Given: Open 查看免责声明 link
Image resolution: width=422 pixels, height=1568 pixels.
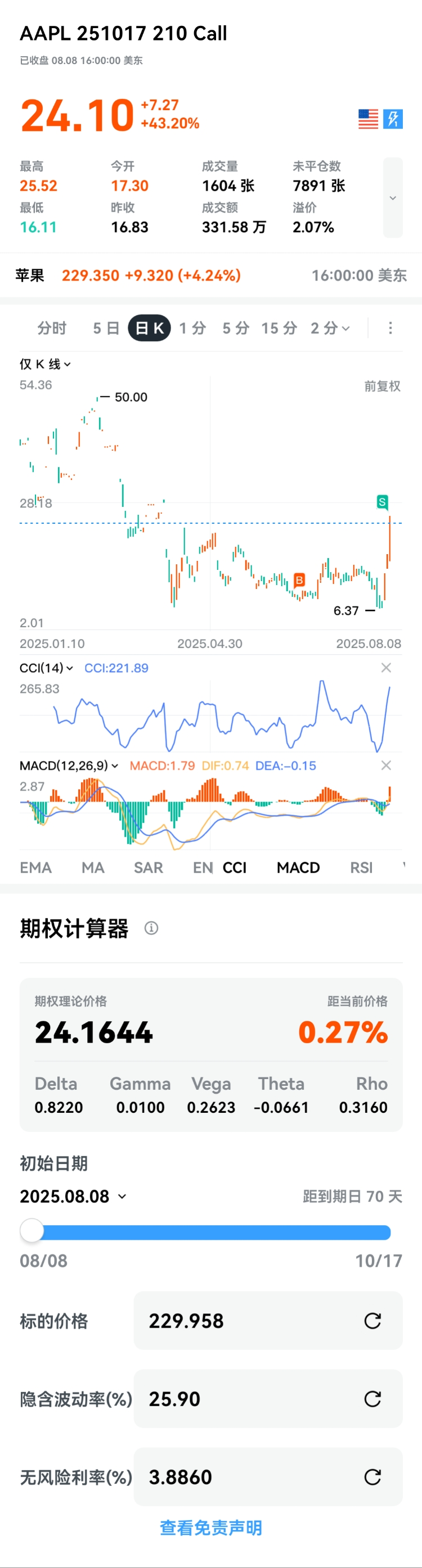Looking at the screenshot, I should 211,1527.
